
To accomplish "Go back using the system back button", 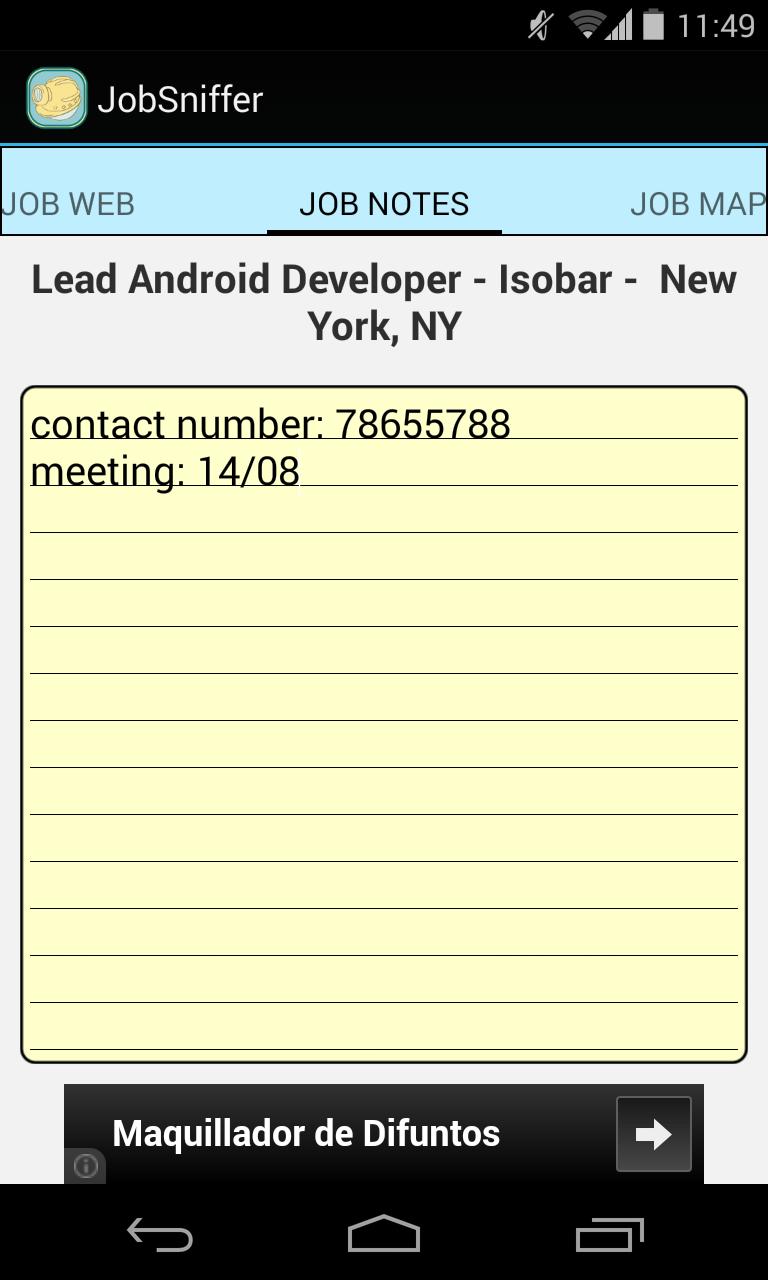I will click(160, 1236).
